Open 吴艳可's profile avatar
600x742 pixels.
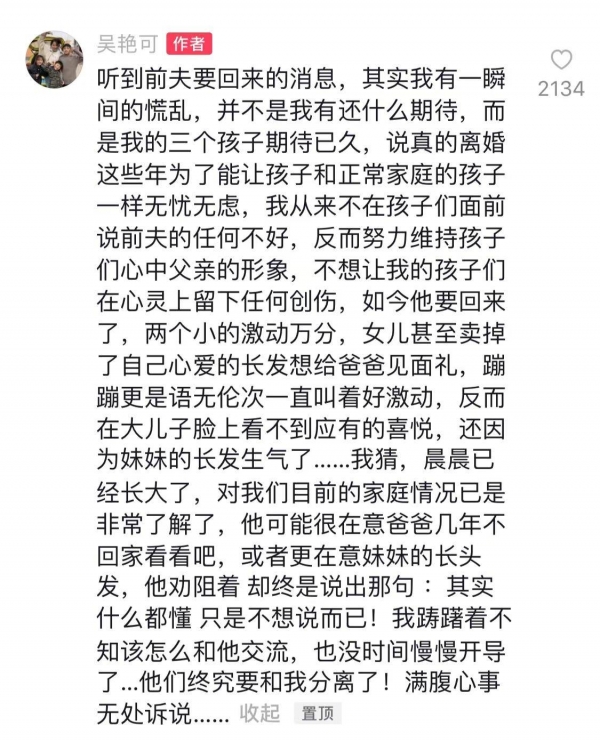pyautogui.click(x=53, y=59)
